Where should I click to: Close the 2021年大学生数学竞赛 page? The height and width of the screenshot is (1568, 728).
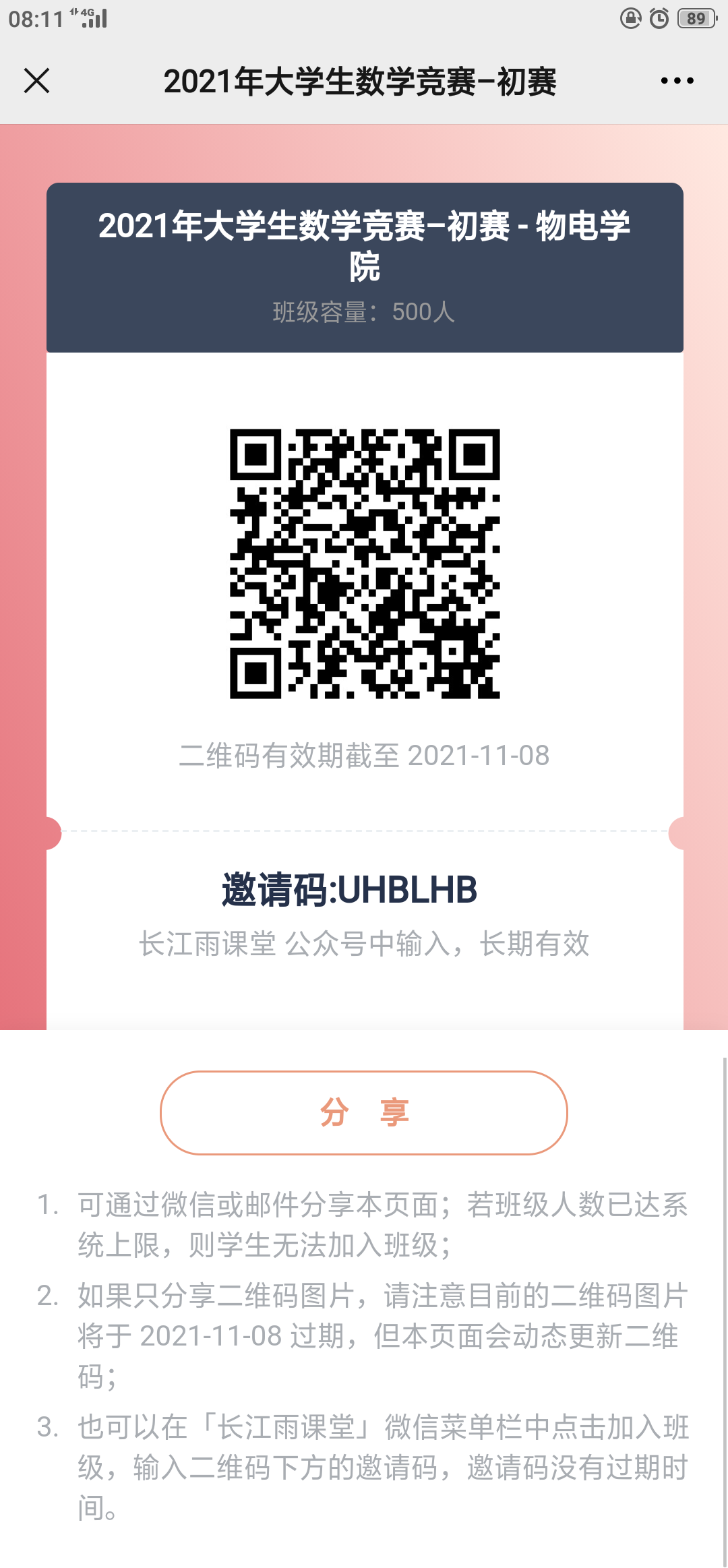[x=37, y=81]
